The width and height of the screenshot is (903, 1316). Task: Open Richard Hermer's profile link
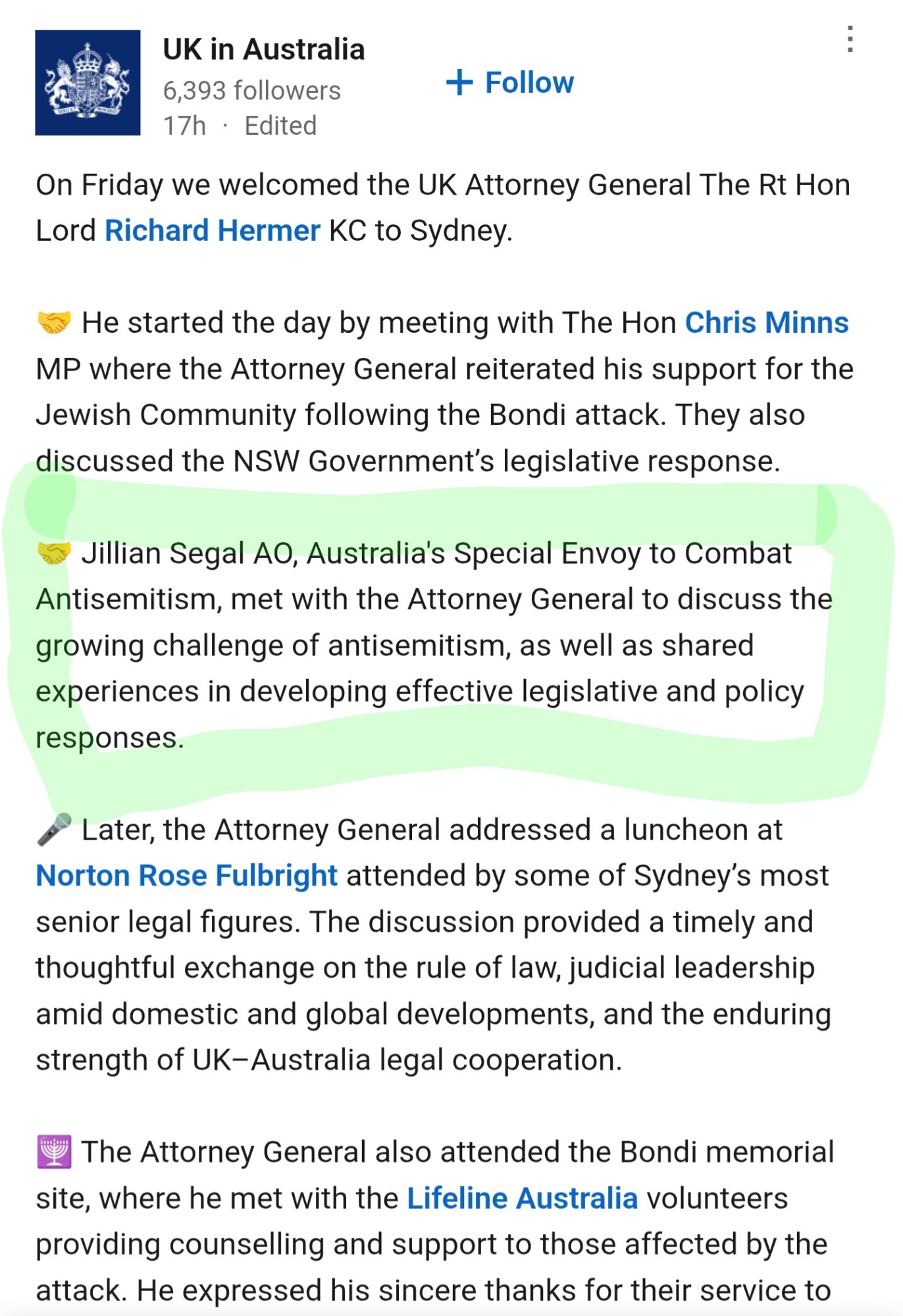pos(212,231)
